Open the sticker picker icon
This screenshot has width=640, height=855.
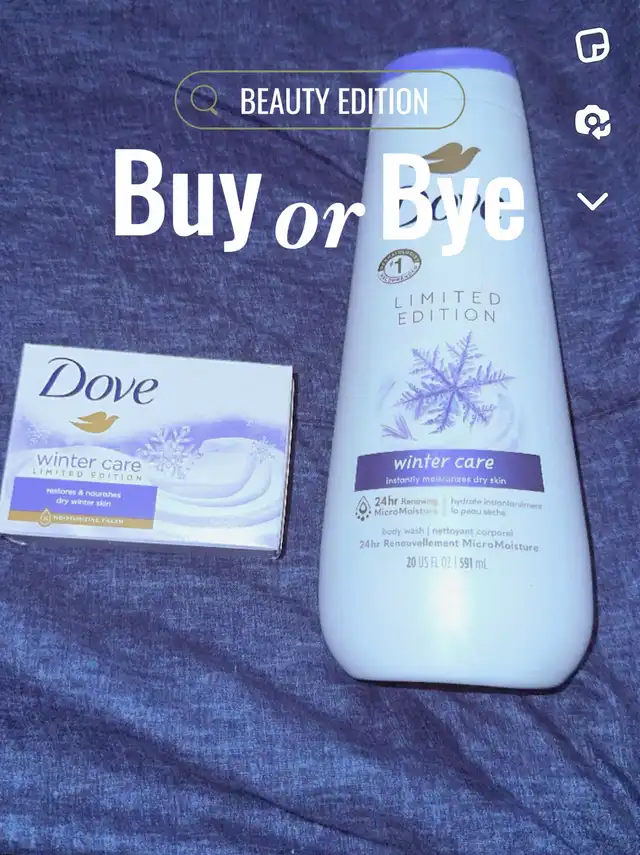(x=593, y=47)
